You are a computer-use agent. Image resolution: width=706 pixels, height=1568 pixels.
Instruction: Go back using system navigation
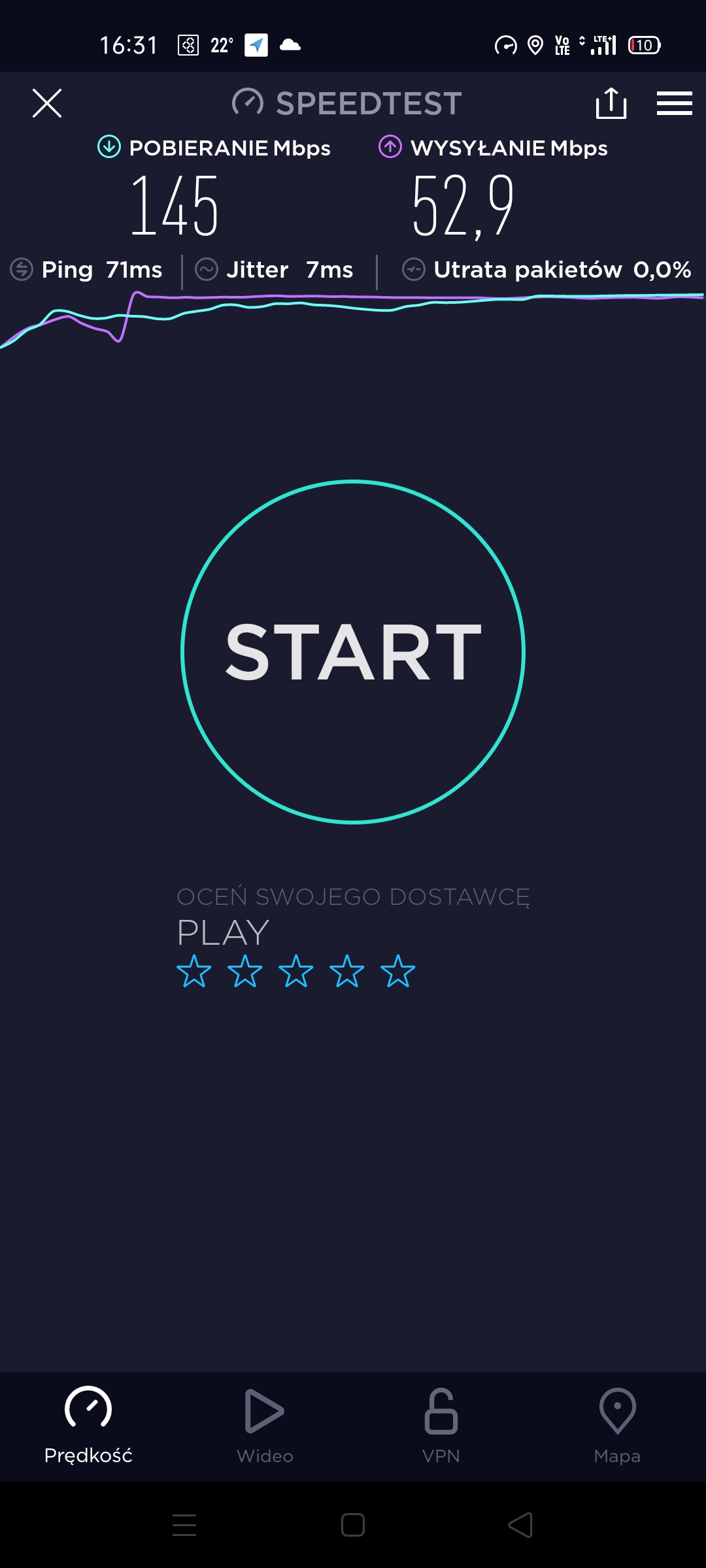pos(521,1525)
